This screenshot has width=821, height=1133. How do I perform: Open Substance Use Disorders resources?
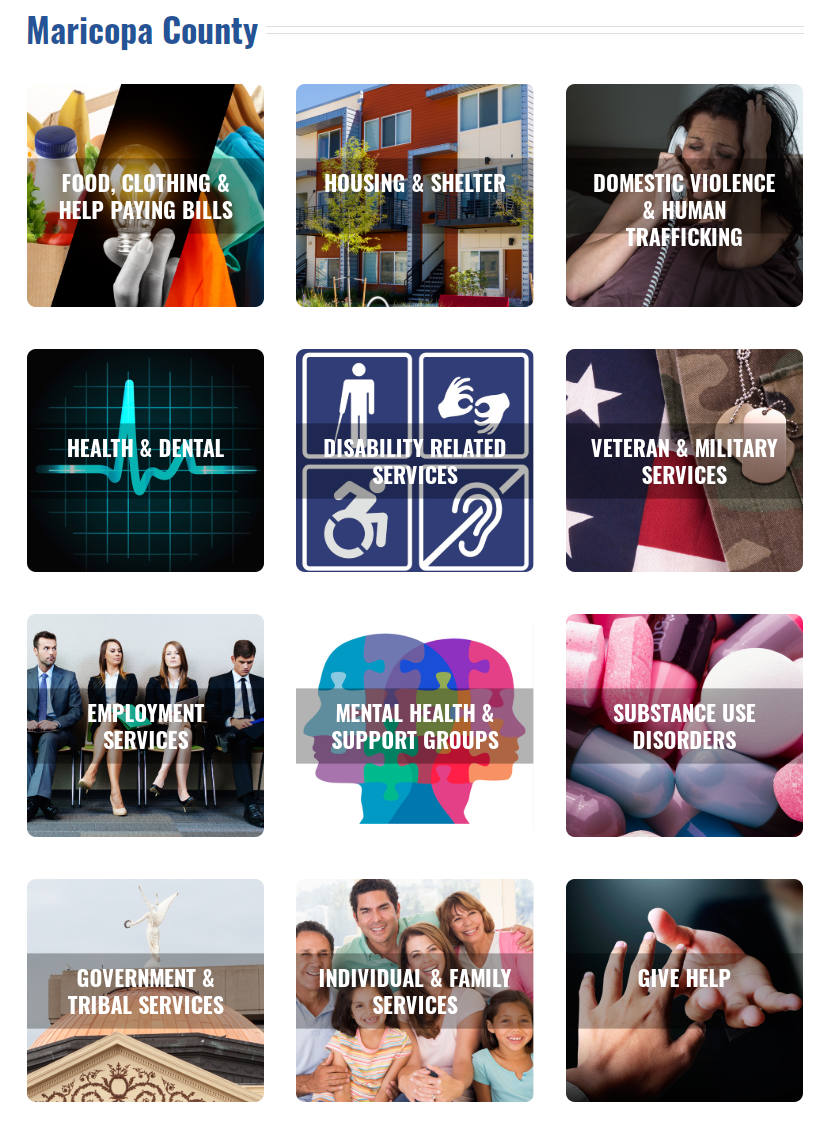coord(684,725)
